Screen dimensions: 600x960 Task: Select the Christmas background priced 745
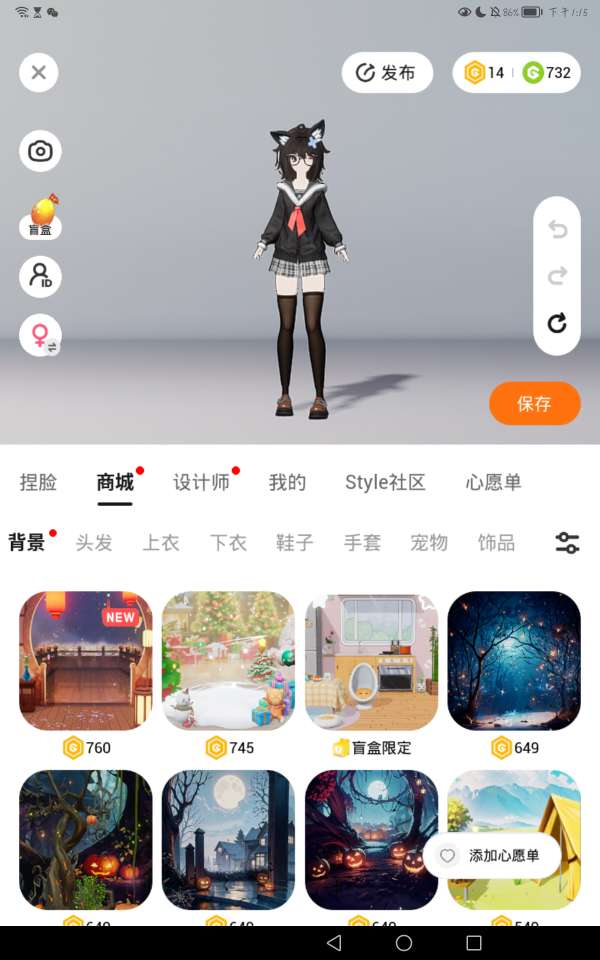[x=228, y=660]
